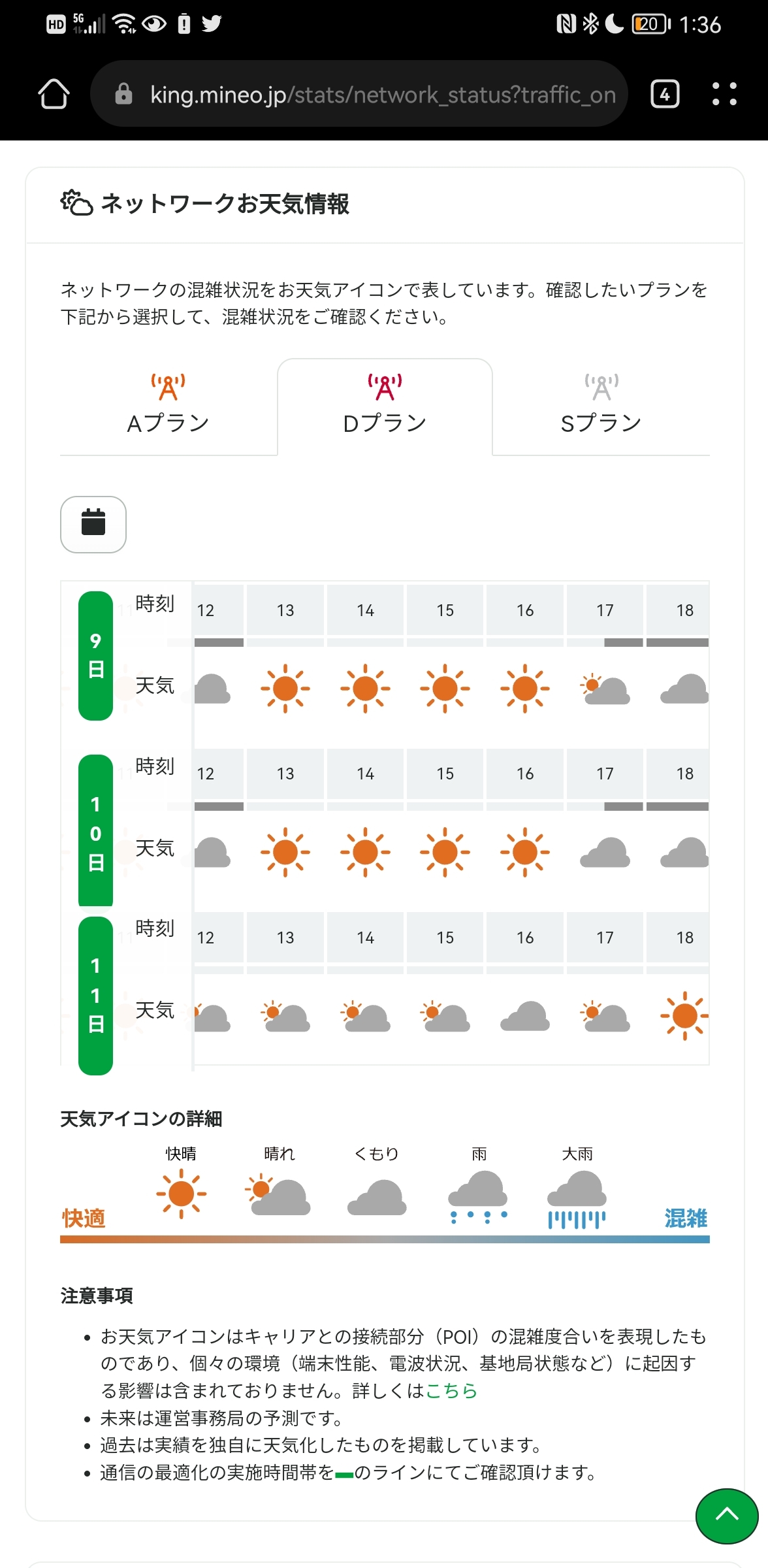Open the calendar date picker
Screen dimensions: 768x1568
93,524
